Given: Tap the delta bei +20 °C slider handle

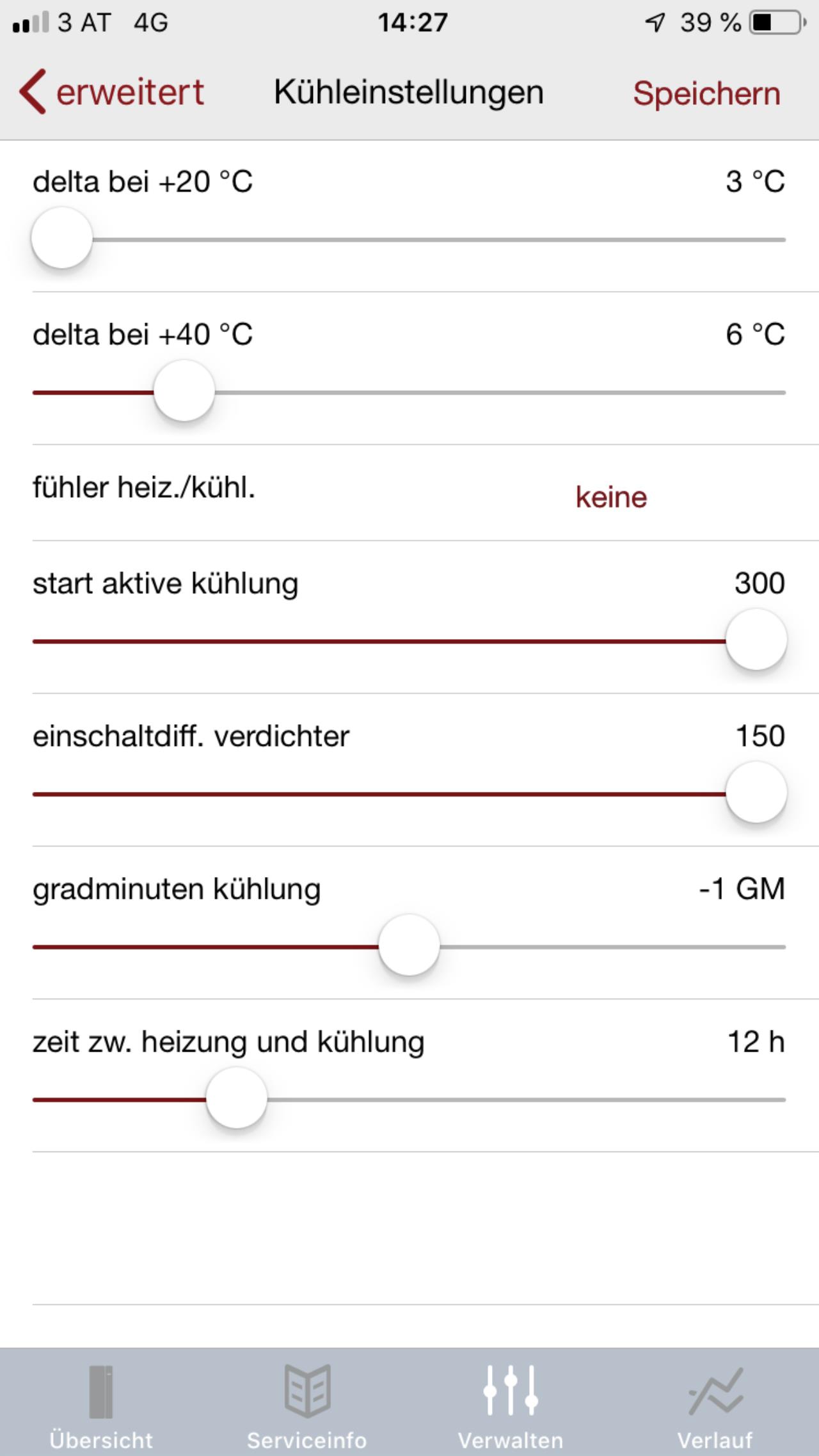Looking at the screenshot, I should tap(62, 238).
